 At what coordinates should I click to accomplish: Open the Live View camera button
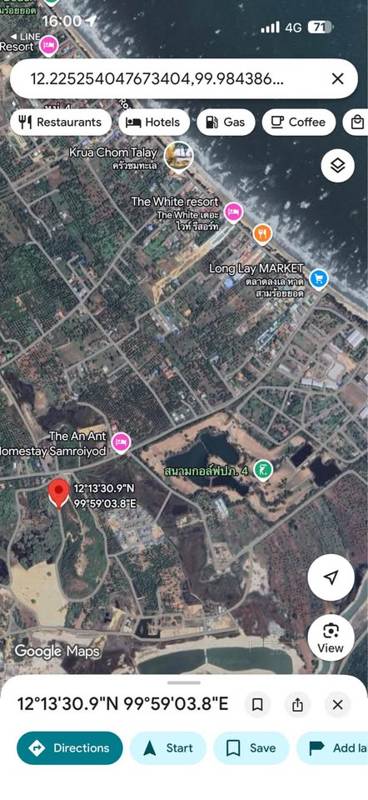331,638
